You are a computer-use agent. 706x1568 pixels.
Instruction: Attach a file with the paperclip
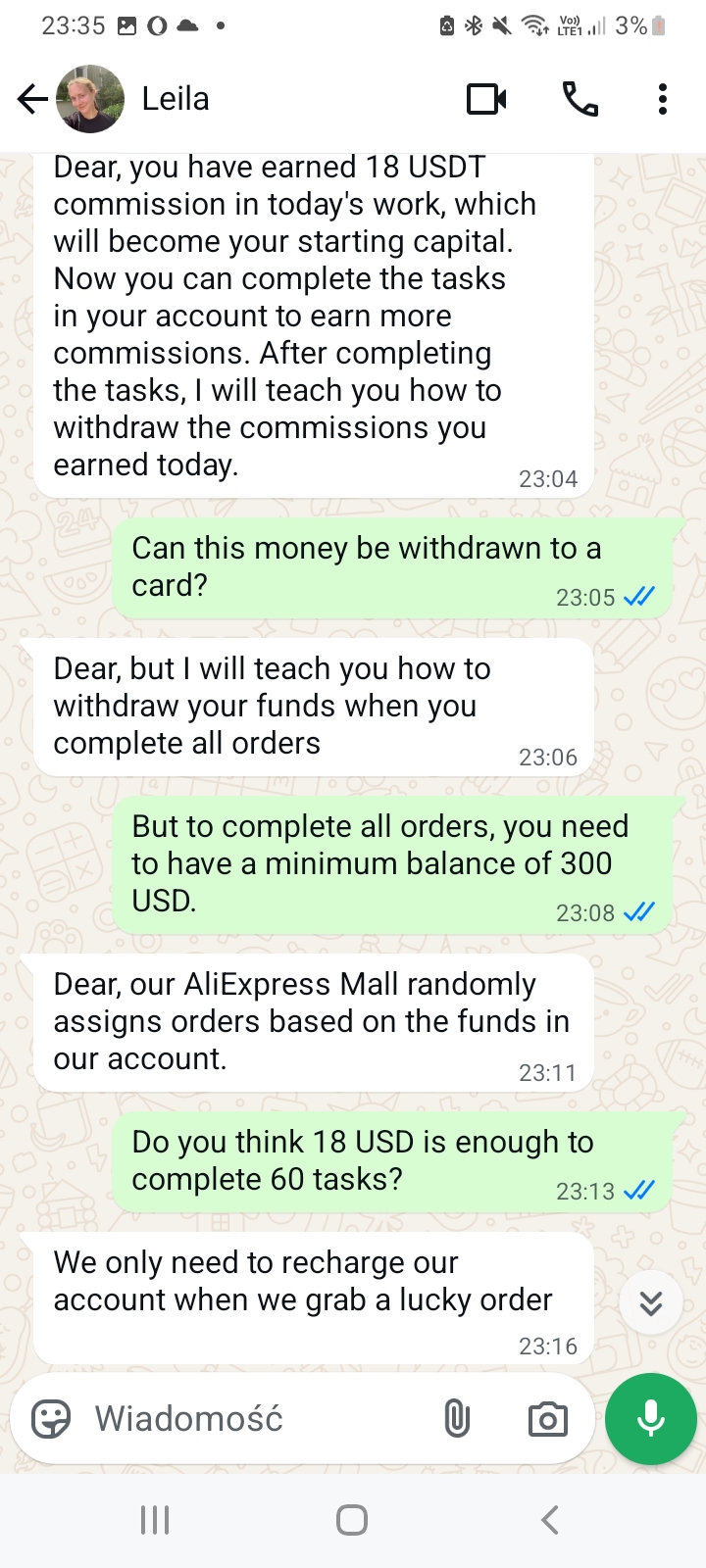(457, 1419)
